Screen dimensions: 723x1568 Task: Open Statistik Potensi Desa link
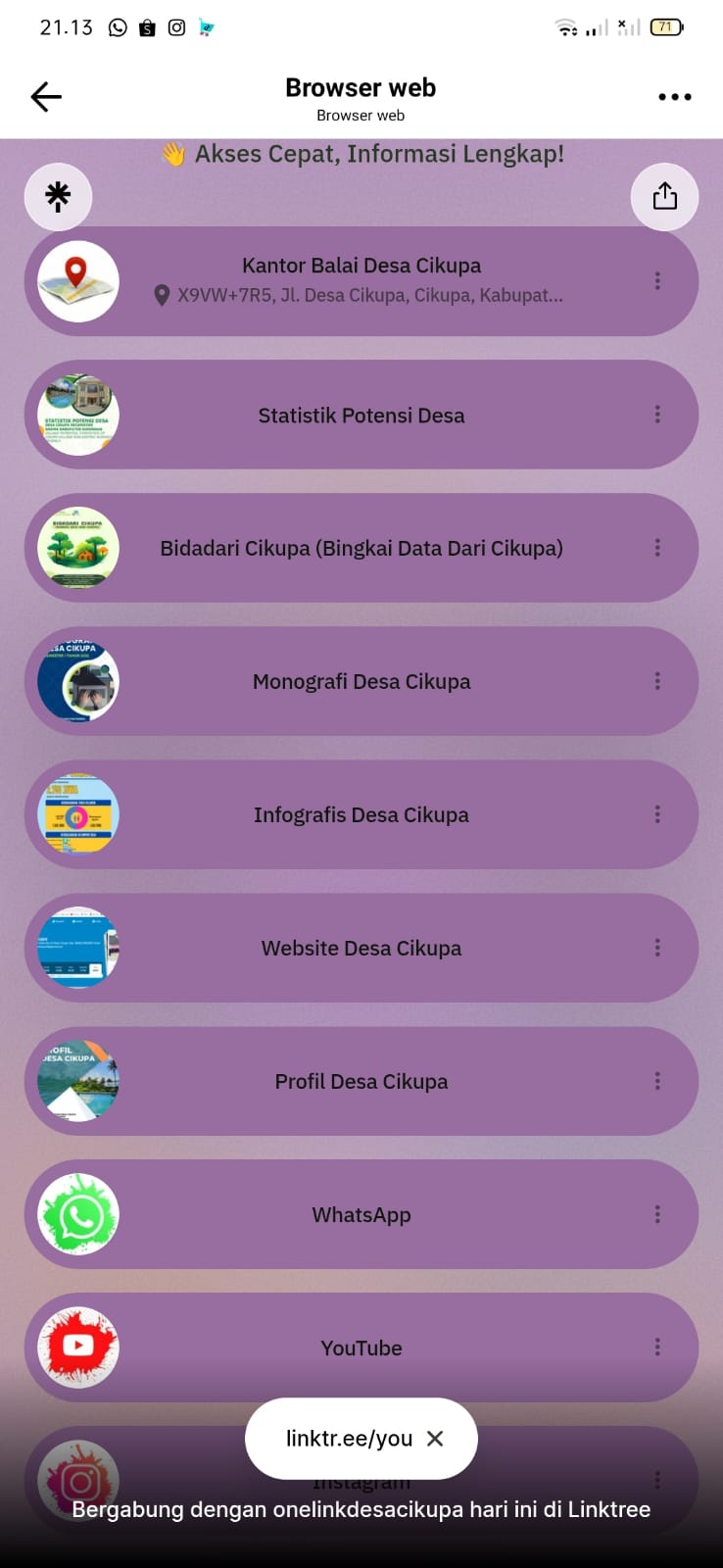pyautogui.click(x=361, y=416)
